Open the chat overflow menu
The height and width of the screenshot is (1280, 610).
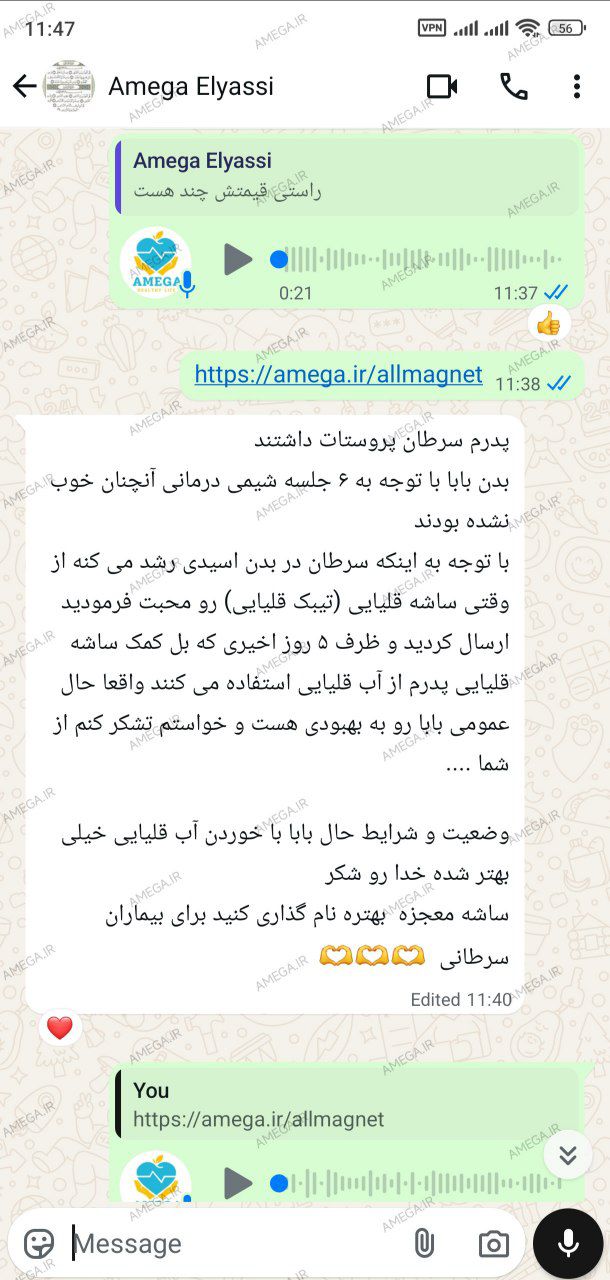577,86
